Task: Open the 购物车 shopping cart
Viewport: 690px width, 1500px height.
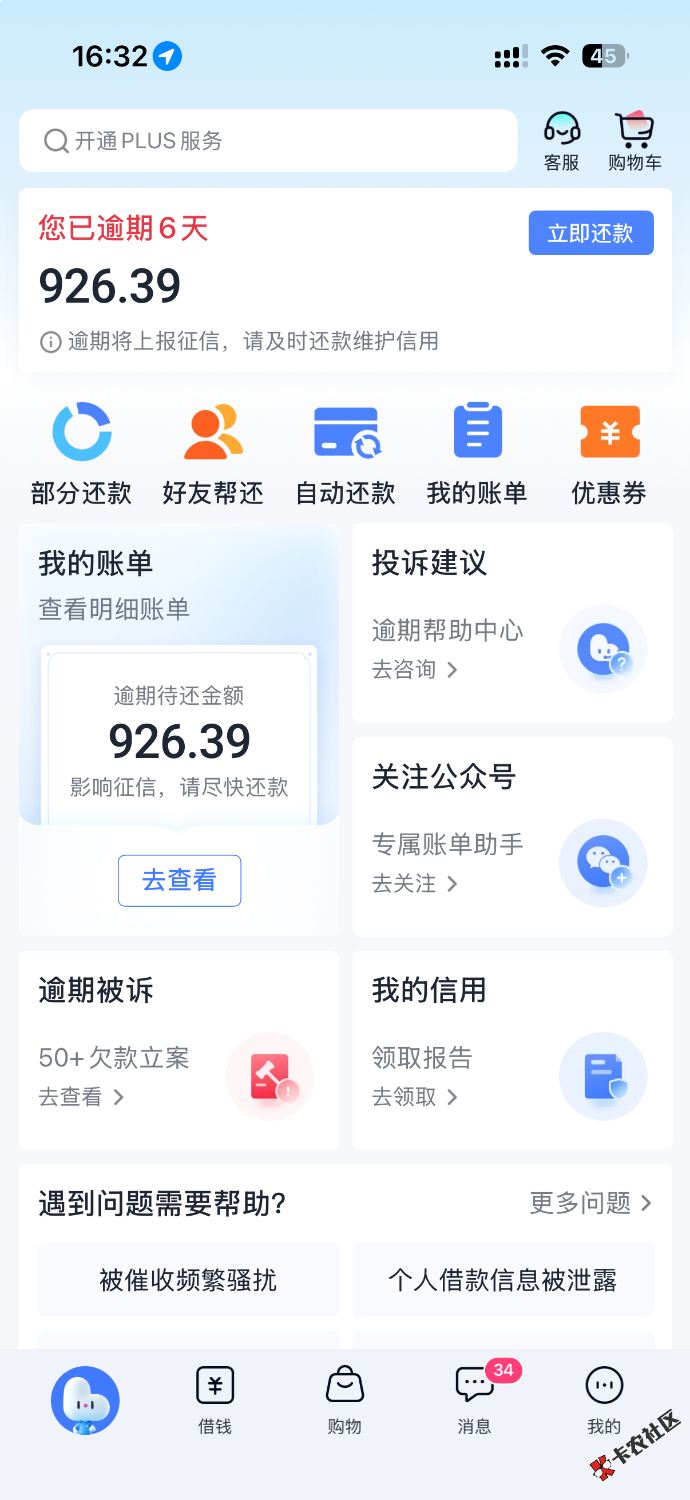Action: pos(634,142)
